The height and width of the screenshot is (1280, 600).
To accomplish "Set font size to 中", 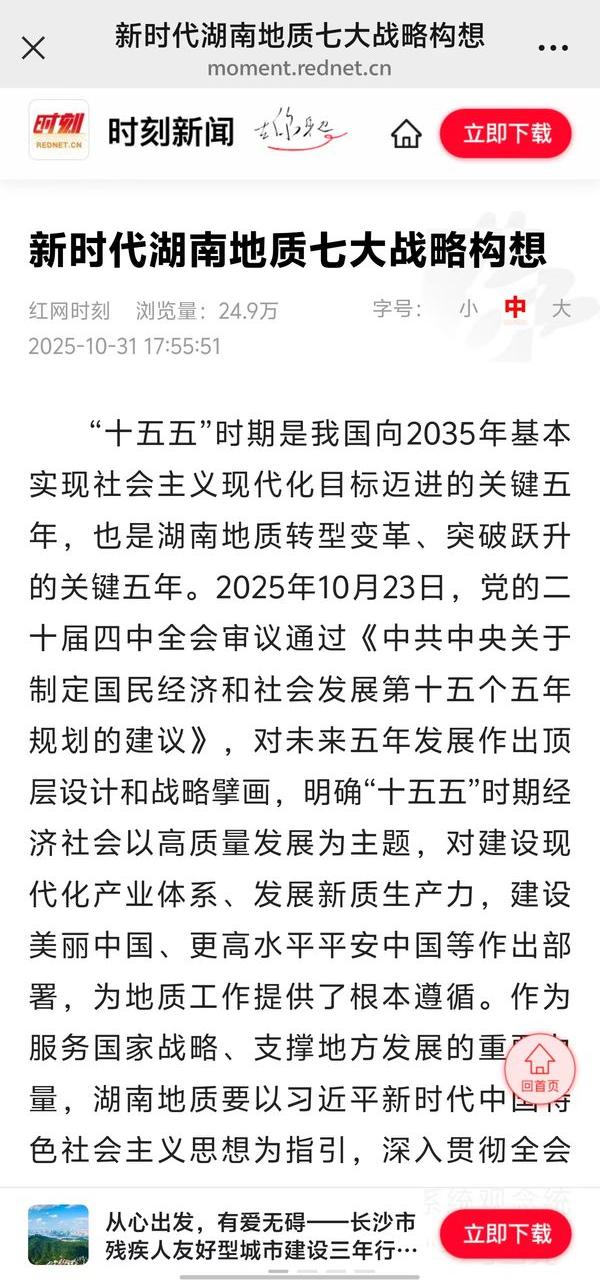I will pyautogui.click(x=515, y=309).
